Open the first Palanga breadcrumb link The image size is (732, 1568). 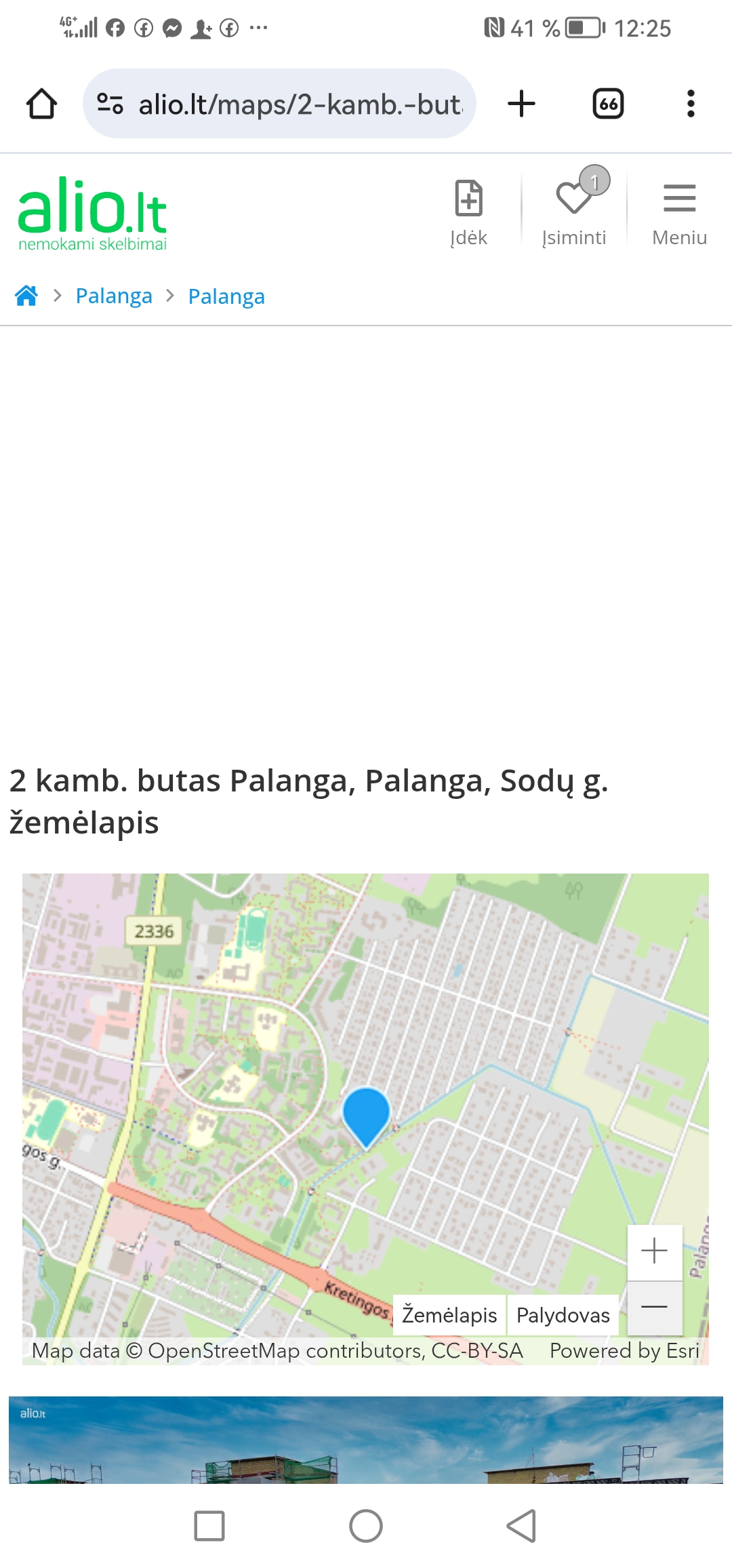coord(114,296)
